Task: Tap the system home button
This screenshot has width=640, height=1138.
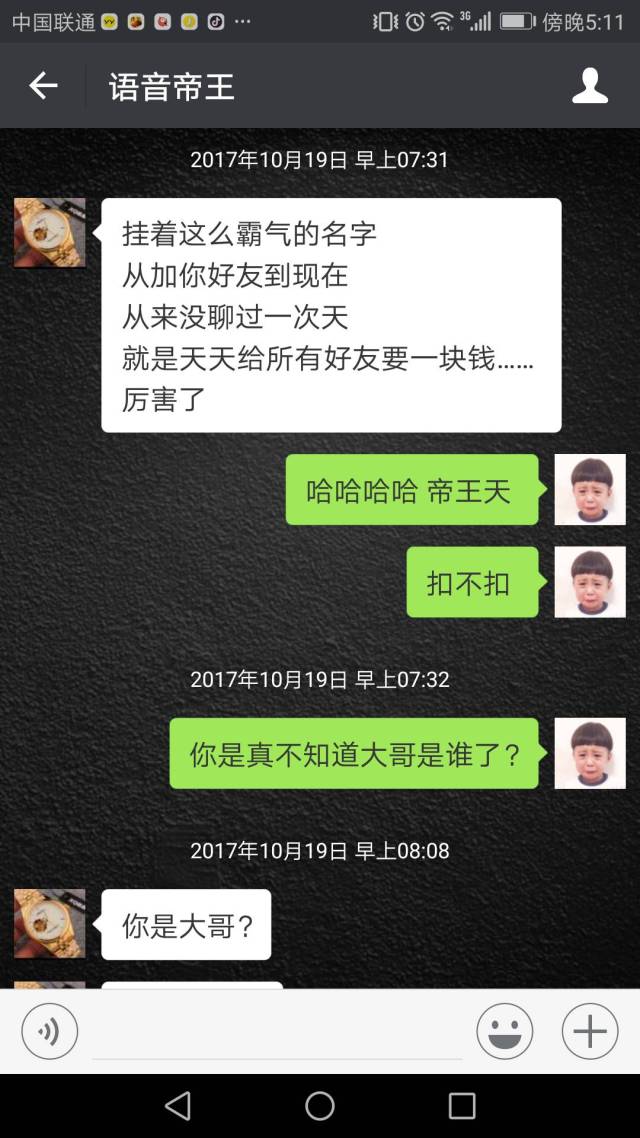Action: (x=320, y=1105)
